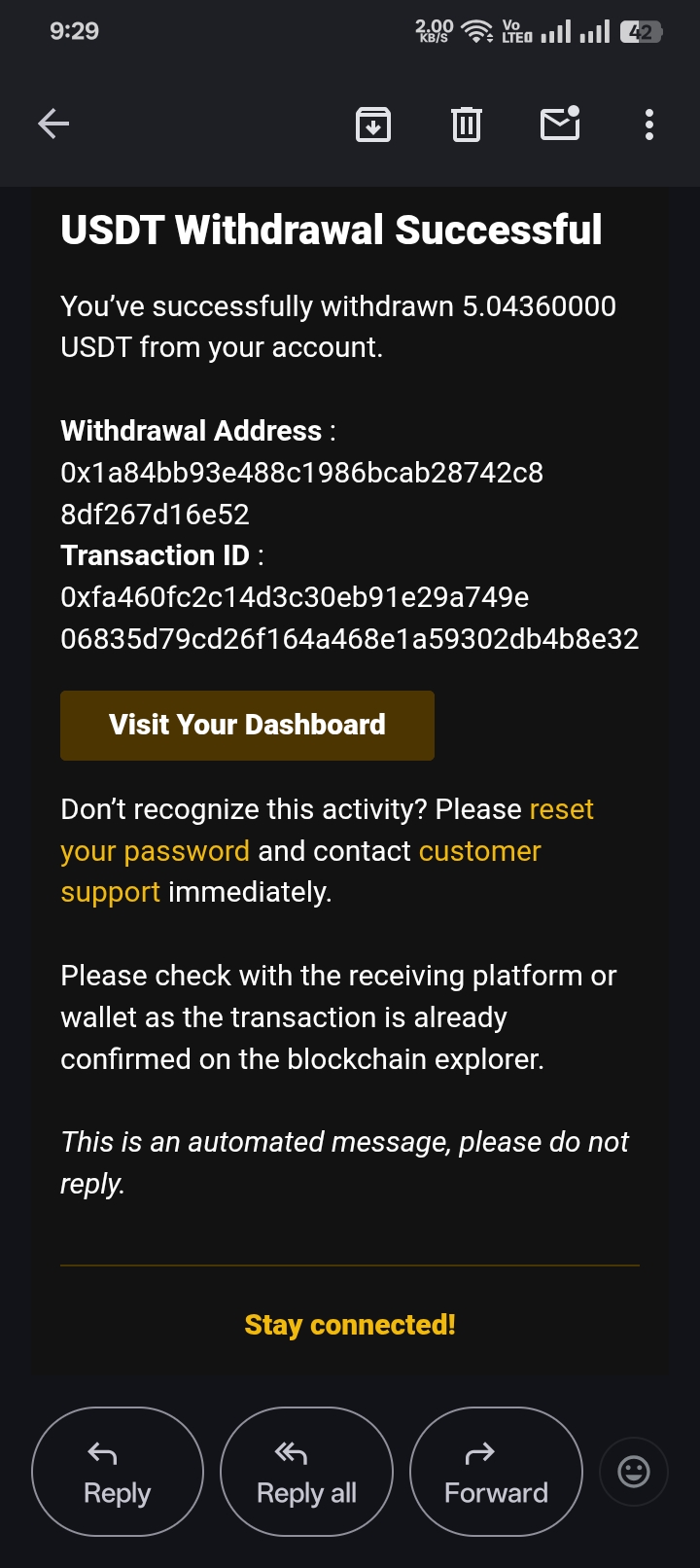Choose Reply all

point(306,1472)
